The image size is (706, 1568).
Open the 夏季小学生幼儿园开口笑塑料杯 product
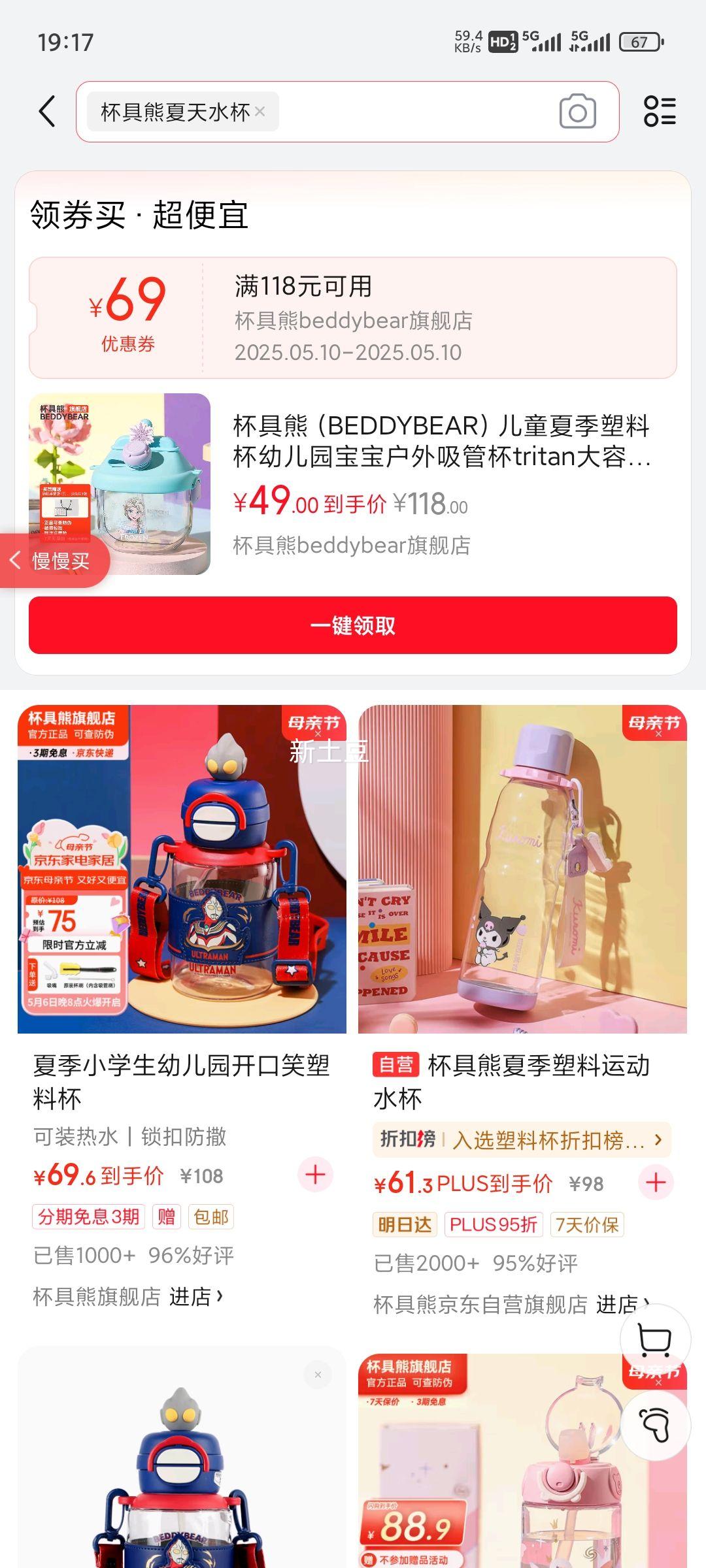click(x=182, y=1081)
